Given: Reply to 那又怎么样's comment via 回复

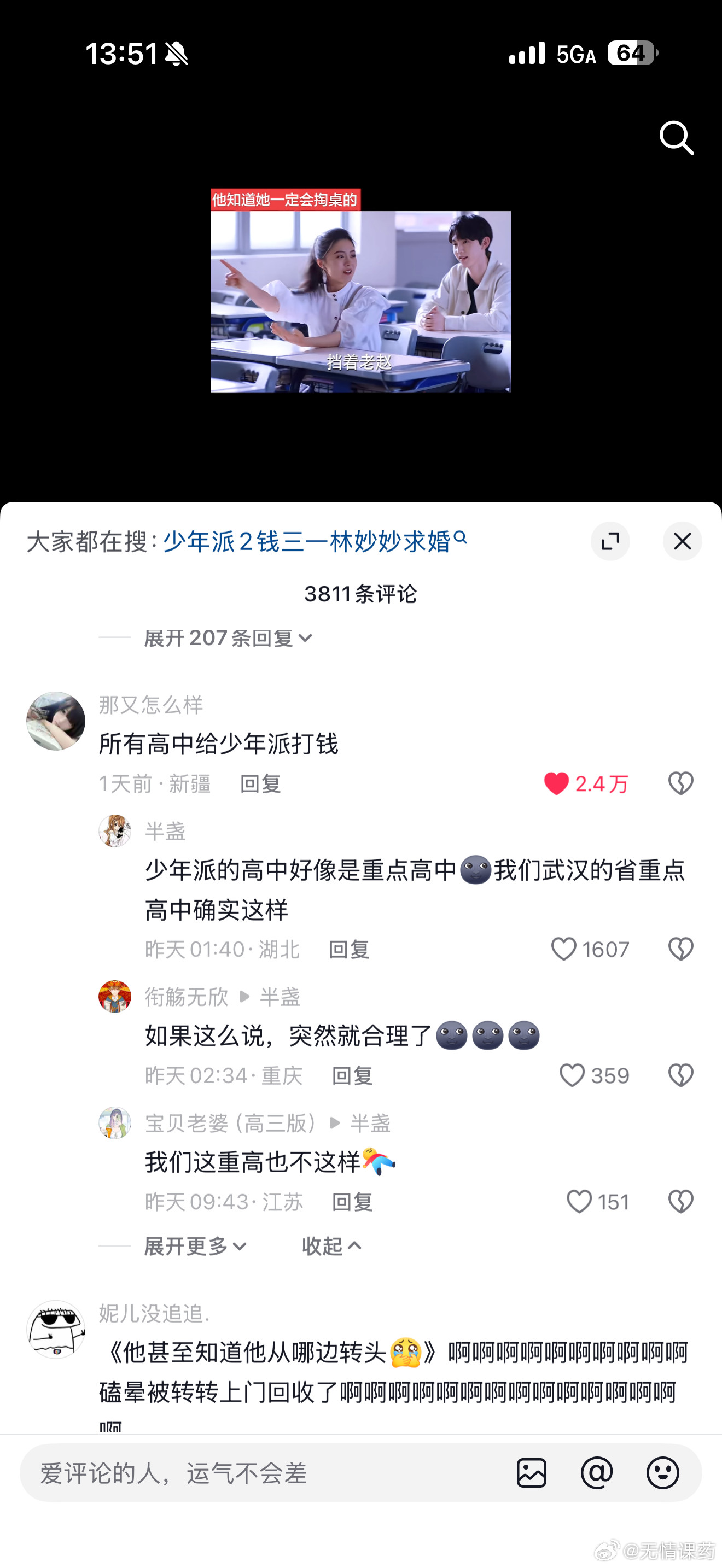Looking at the screenshot, I should [x=259, y=785].
